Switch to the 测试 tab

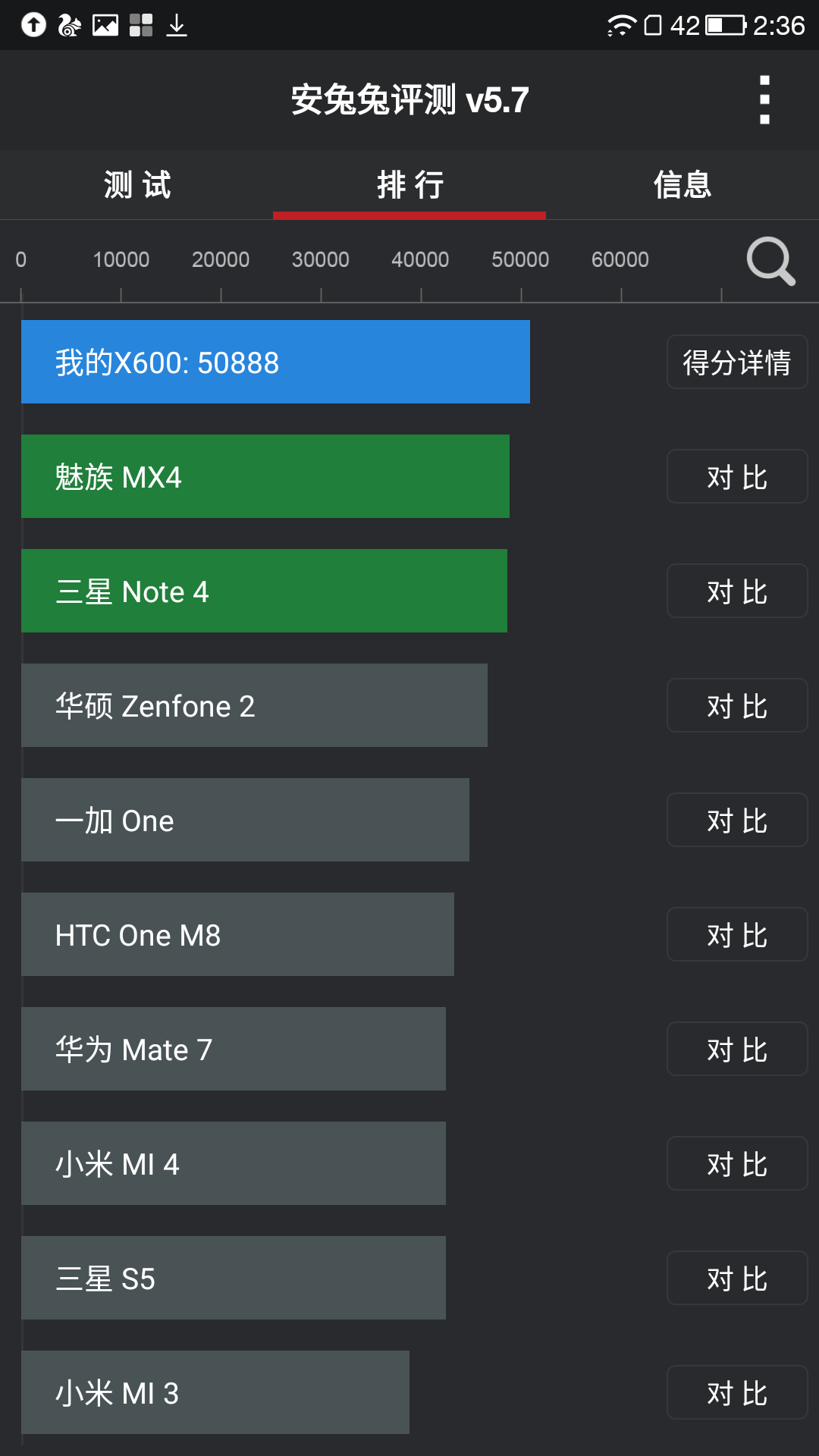137,185
